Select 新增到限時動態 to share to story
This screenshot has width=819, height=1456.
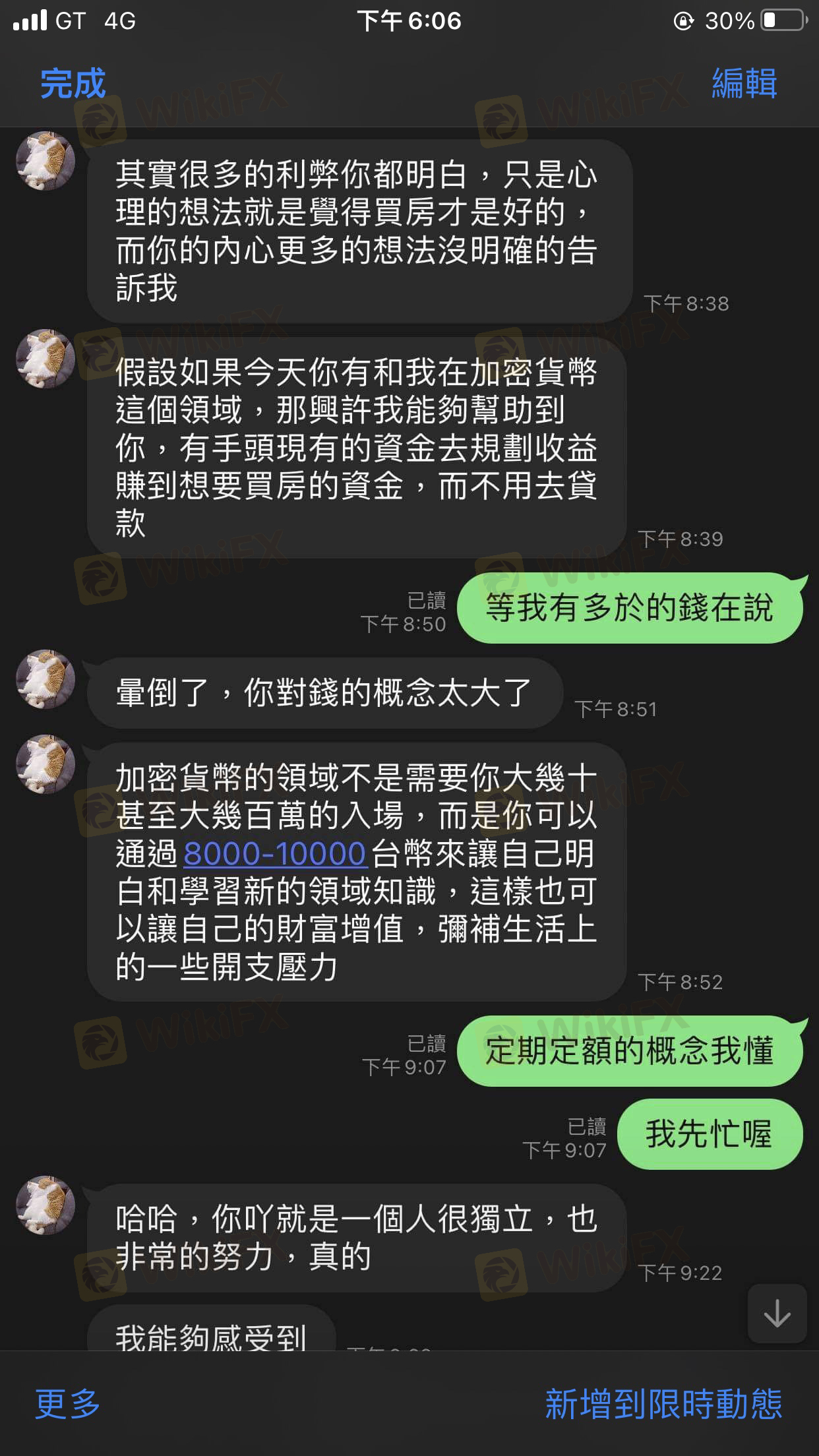click(663, 1403)
